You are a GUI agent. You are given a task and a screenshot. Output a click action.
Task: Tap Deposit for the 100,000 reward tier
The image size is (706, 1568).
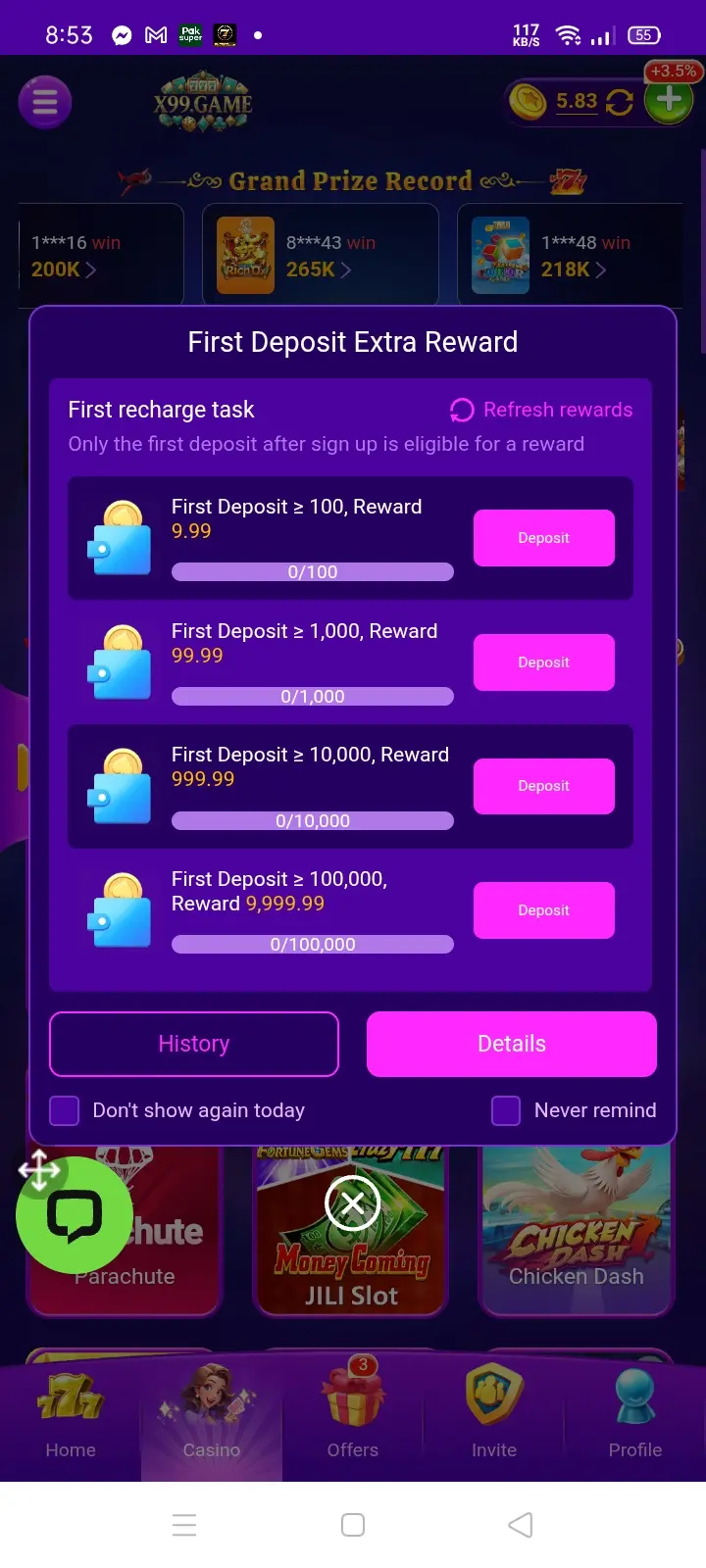(543, 910)
